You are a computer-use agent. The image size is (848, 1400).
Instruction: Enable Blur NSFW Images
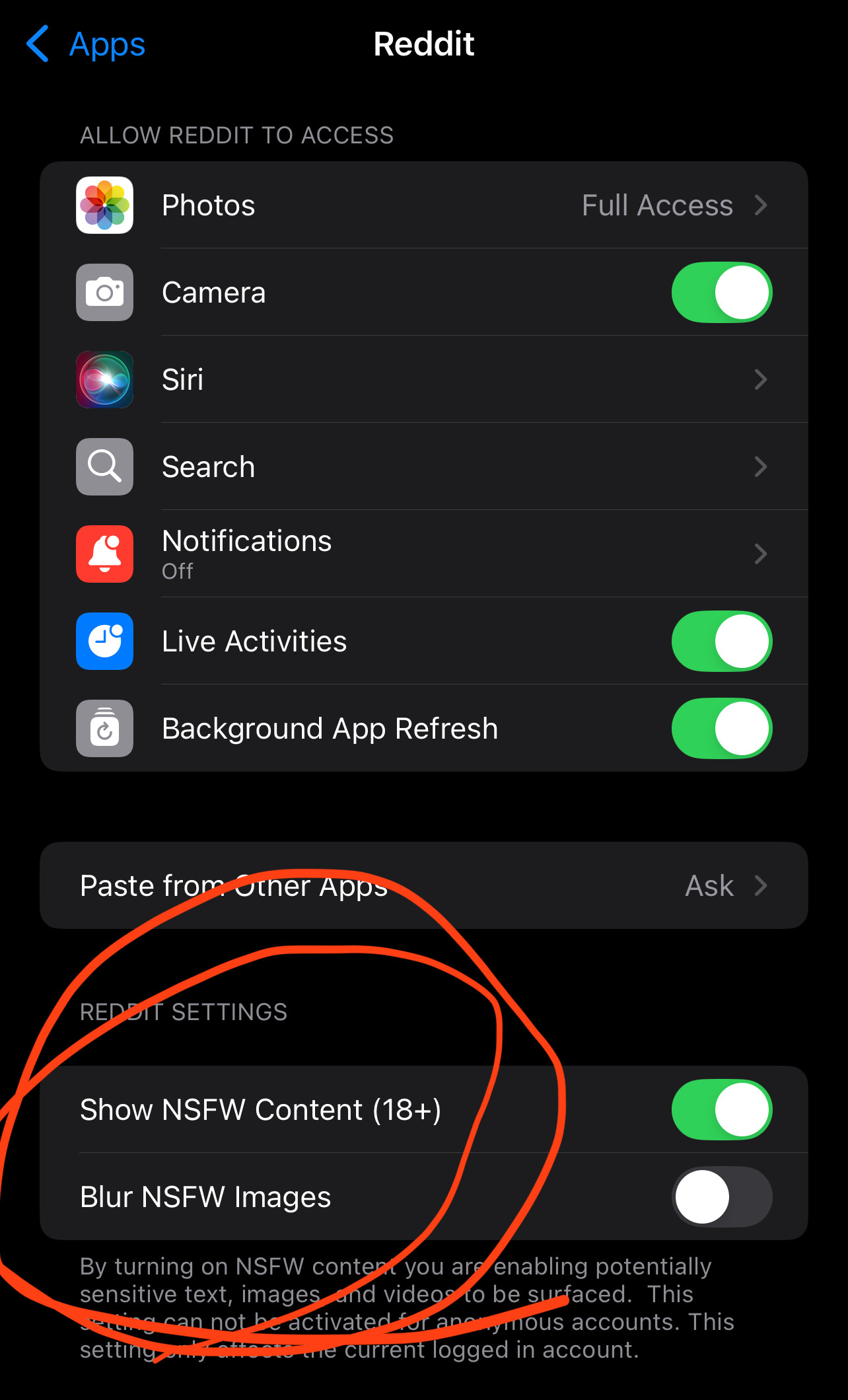pos(722,1197)
